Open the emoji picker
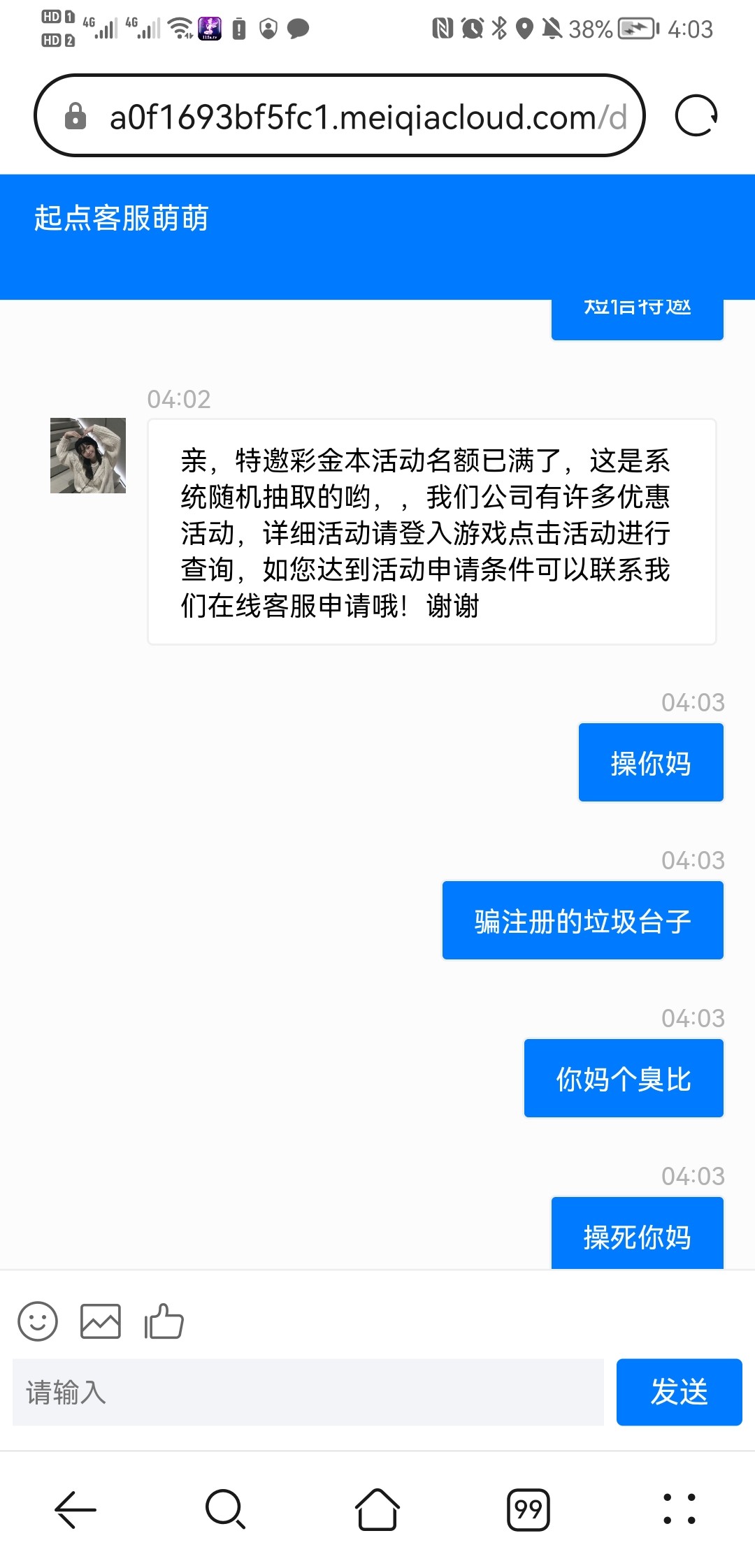The image size is (755, 1568). coord(40,1321)
